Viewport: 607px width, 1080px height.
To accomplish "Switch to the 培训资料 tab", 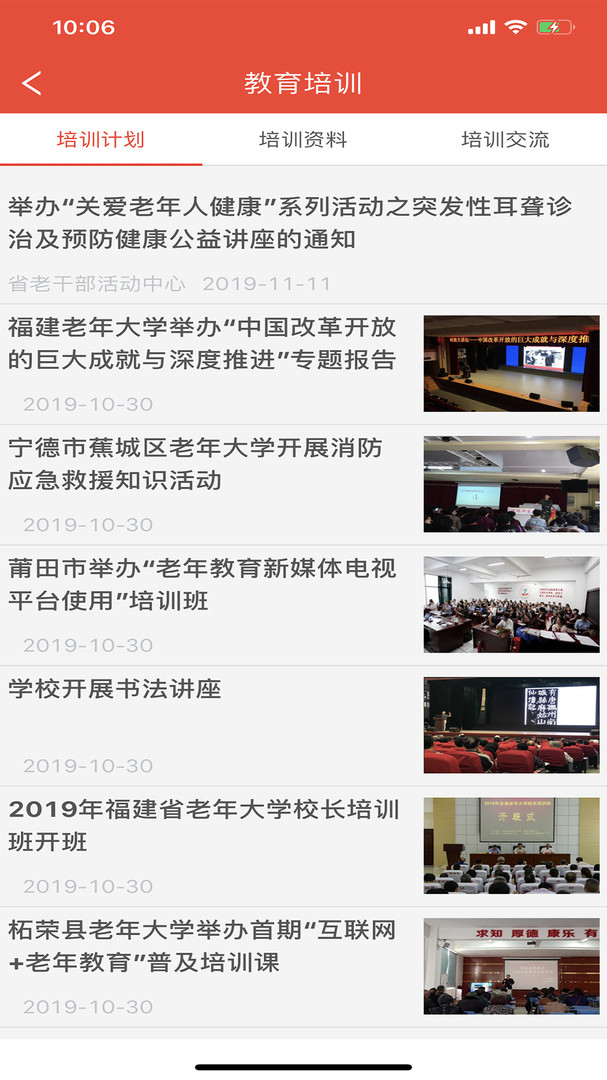I will [x=303, y=140].
